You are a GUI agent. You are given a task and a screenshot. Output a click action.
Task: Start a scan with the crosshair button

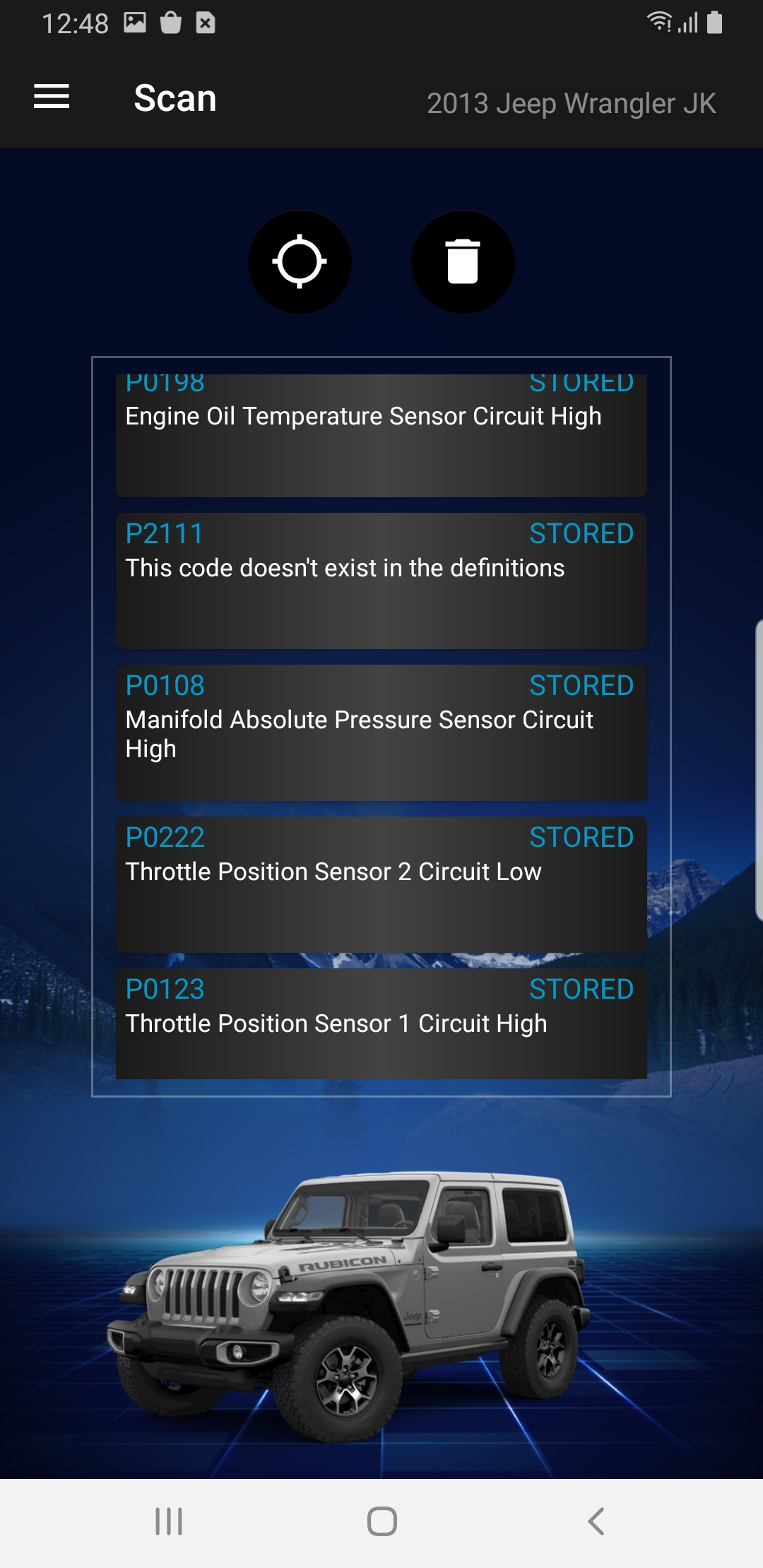click(x=300, y=262)
